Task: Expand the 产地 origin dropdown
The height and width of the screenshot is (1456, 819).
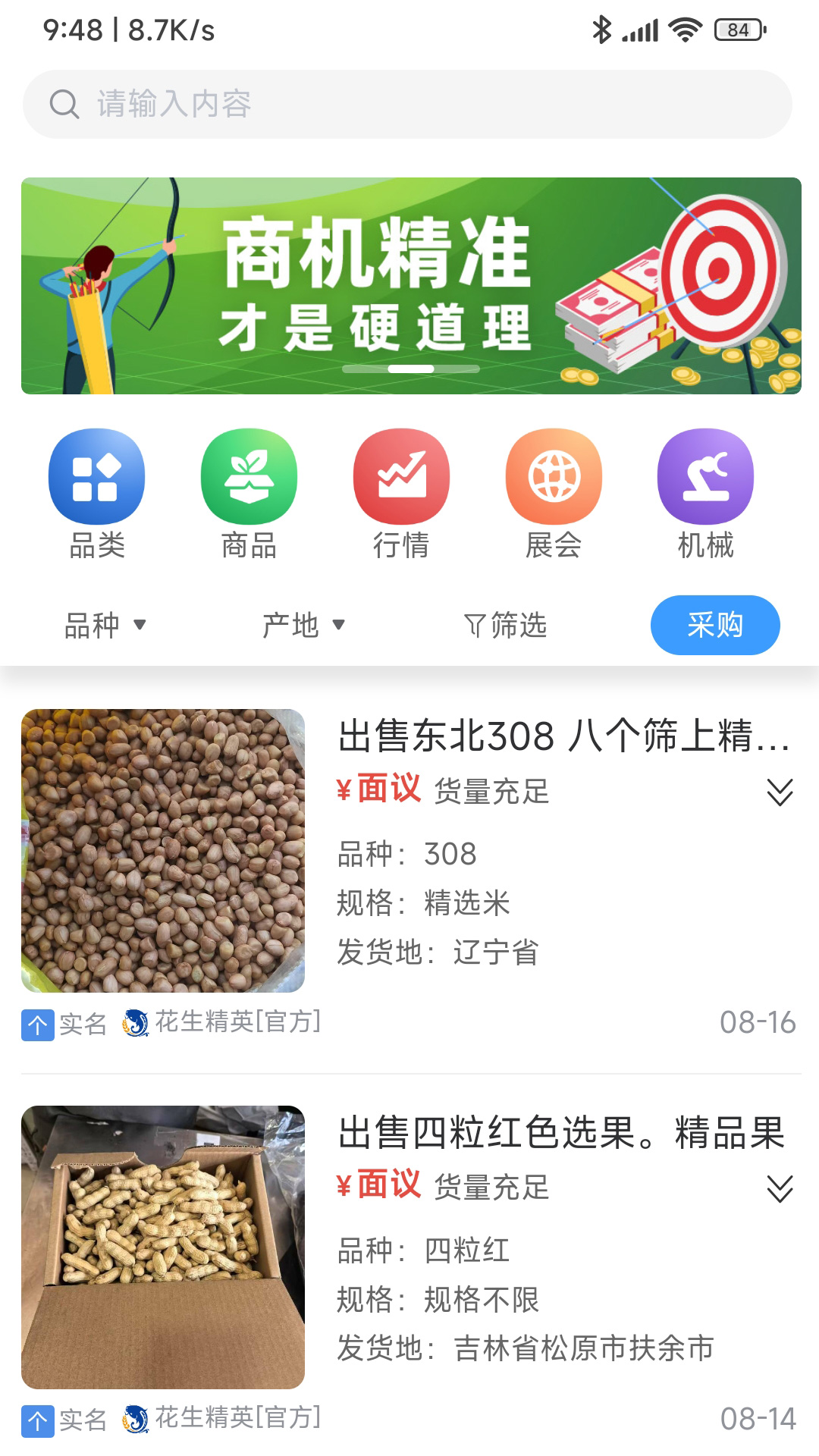Action: (x=303, y=625)
